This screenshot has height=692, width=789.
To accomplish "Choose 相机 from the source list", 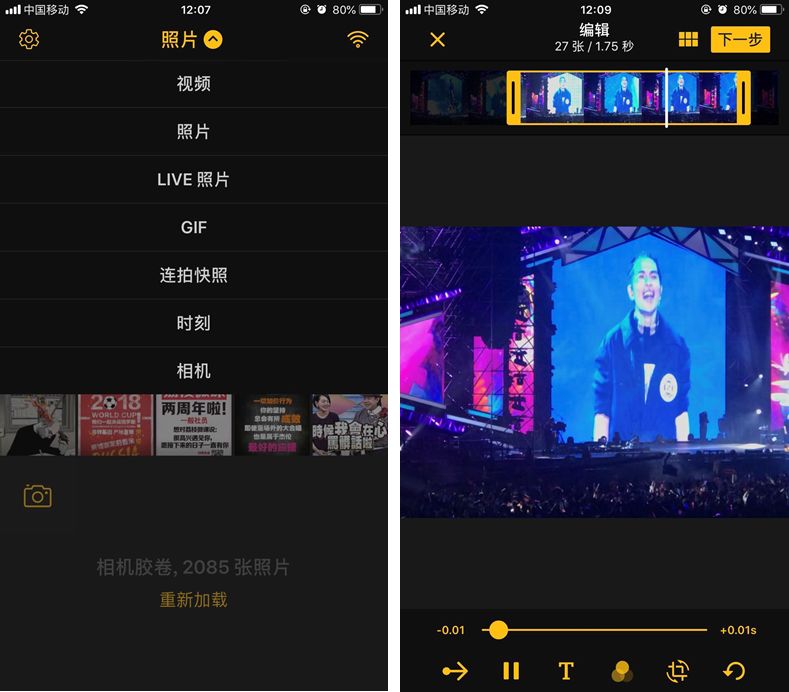I will 193,371.
